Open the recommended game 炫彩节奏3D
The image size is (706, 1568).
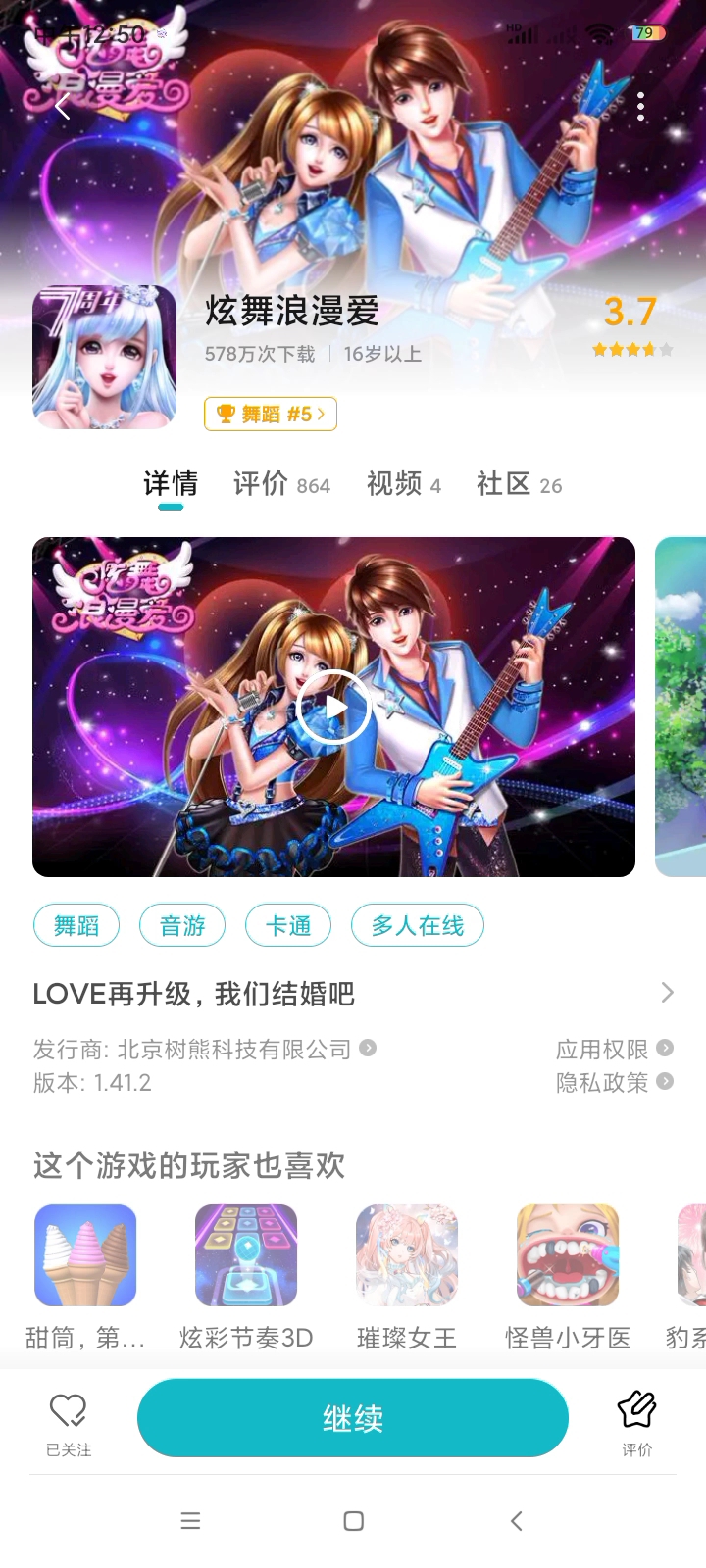click(x=246, y=1274)
